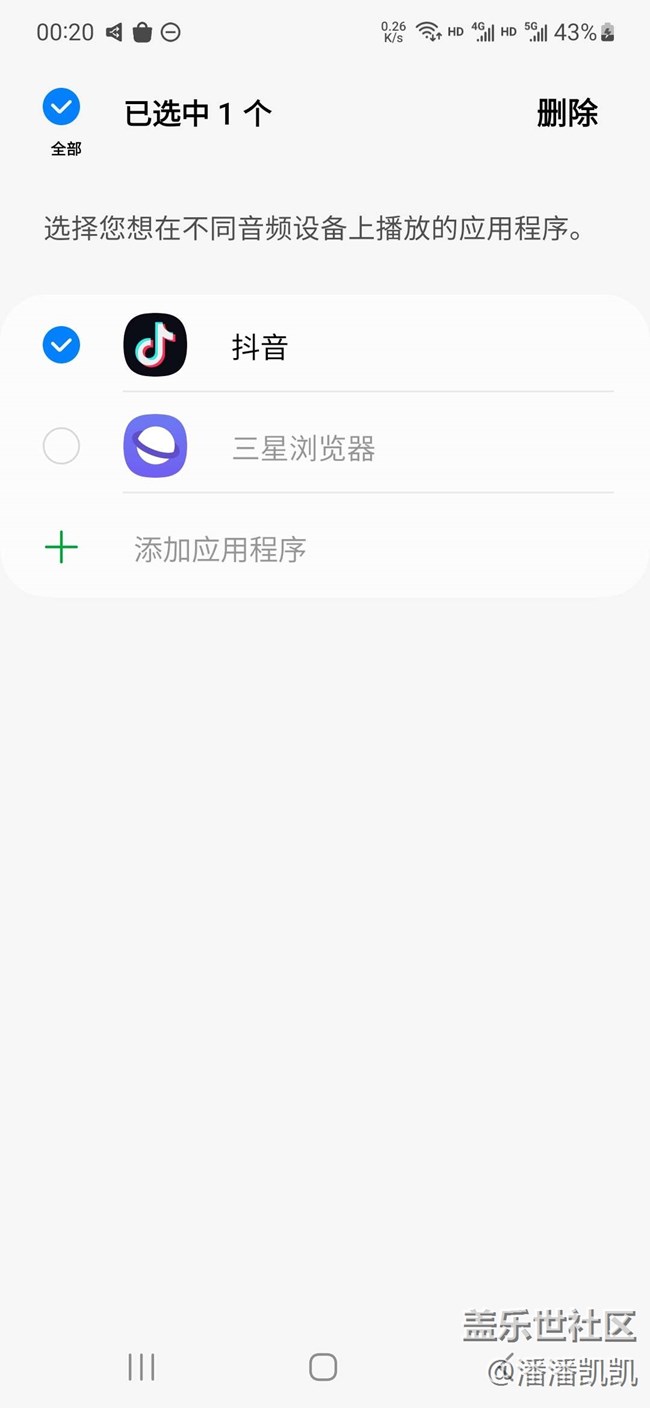Select the 三星浏览器 checkbox
This screenshot has height=1408, width=650.
tap(61, 446)
